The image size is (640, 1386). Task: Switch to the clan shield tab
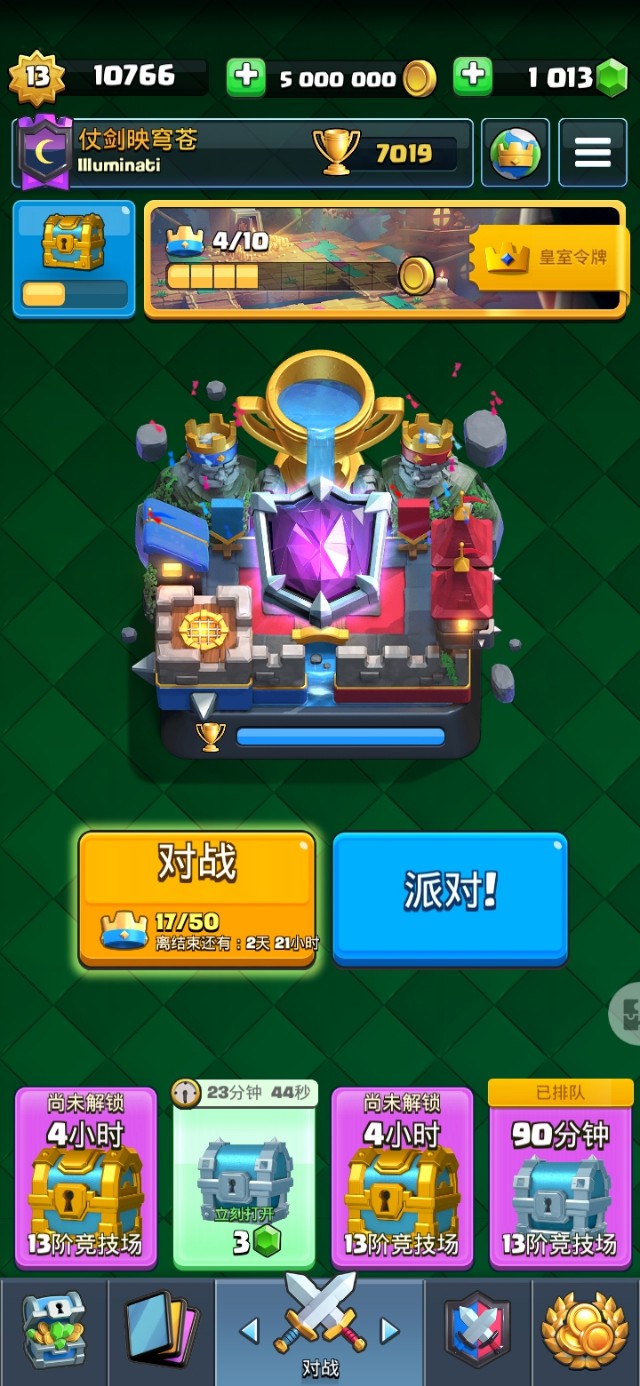[x=477, y=1330]
